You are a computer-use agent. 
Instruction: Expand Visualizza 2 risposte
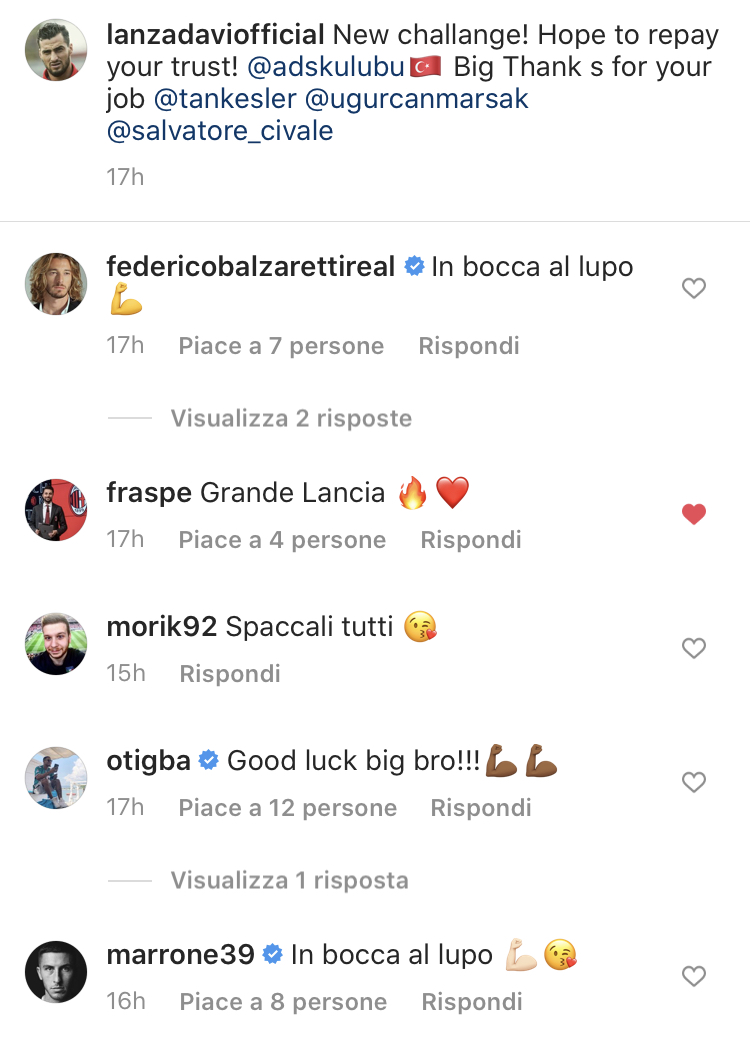click(x=290, y=418)
